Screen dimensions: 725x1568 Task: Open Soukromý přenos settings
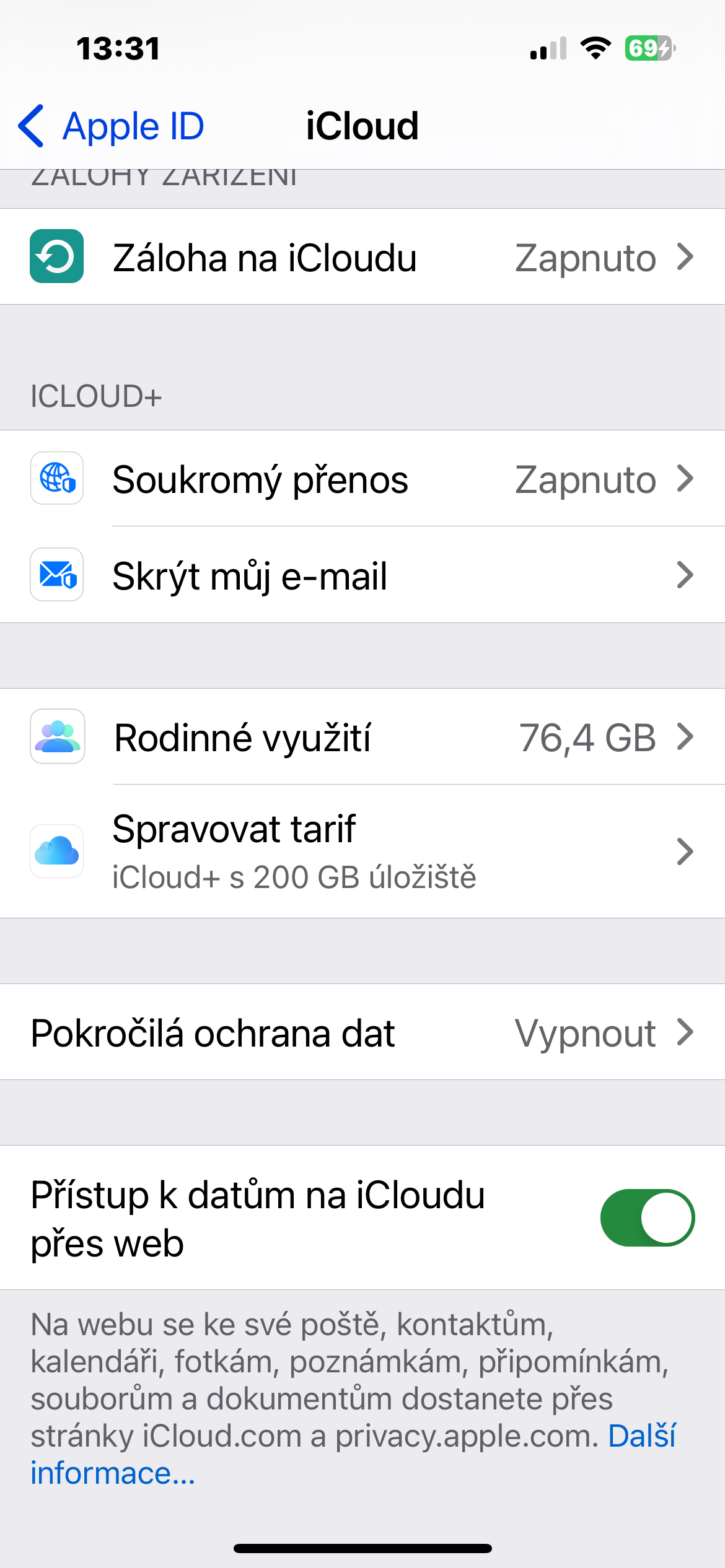362,479
